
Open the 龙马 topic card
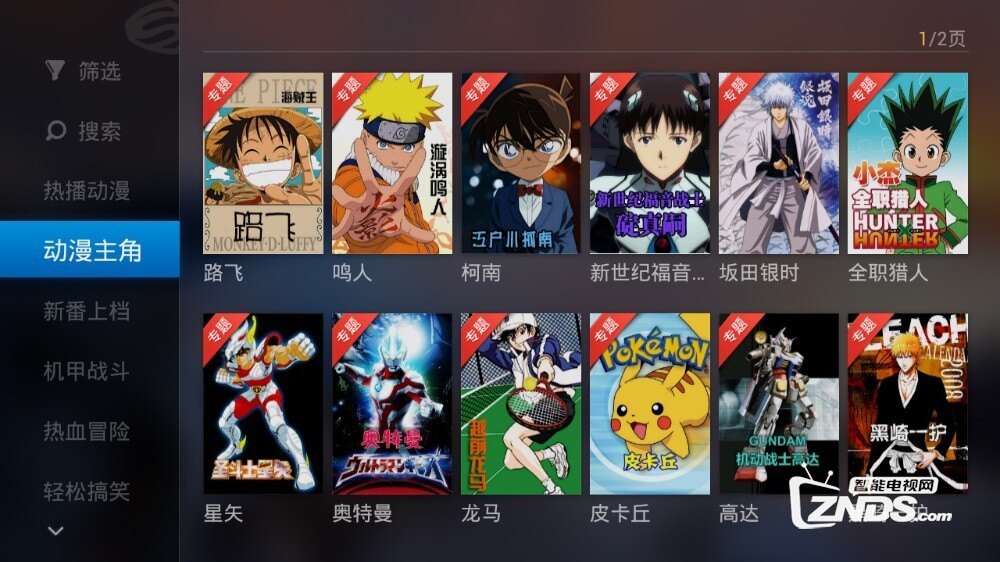coord(521,404)
